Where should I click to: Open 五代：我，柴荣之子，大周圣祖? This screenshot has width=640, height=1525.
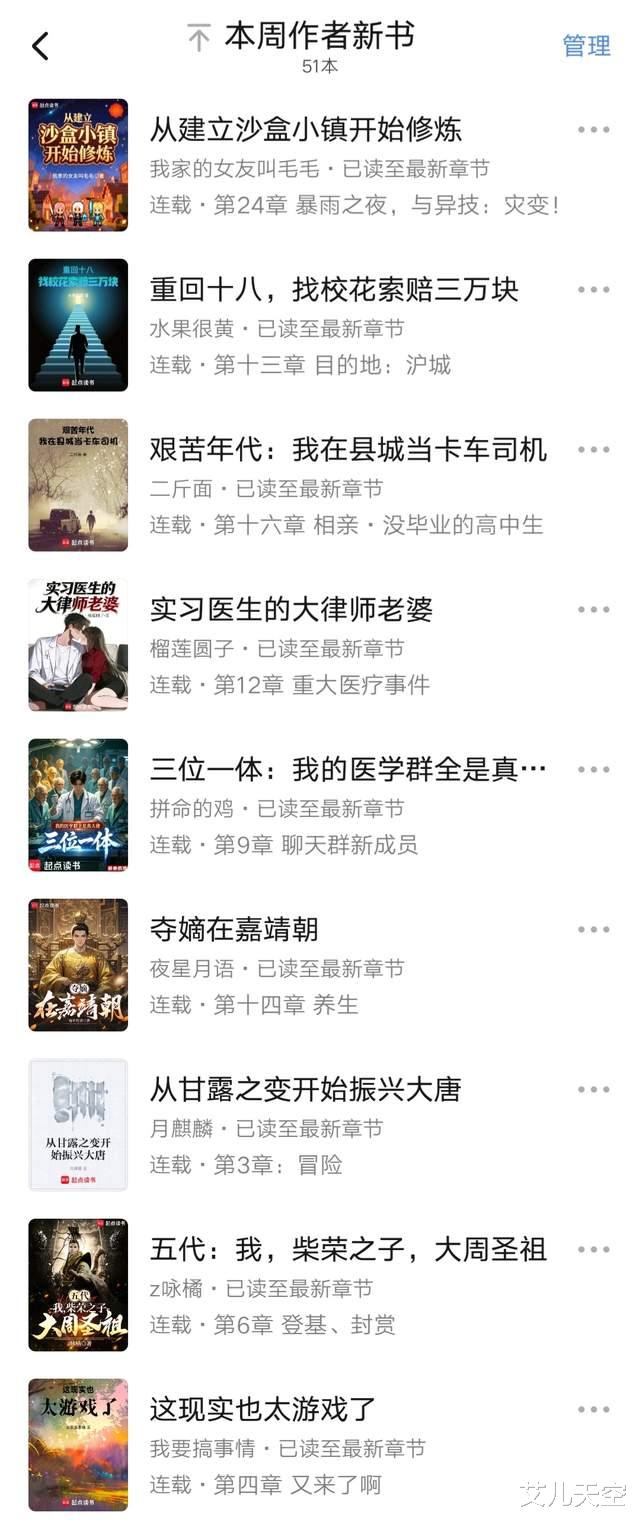point(348,1250)
